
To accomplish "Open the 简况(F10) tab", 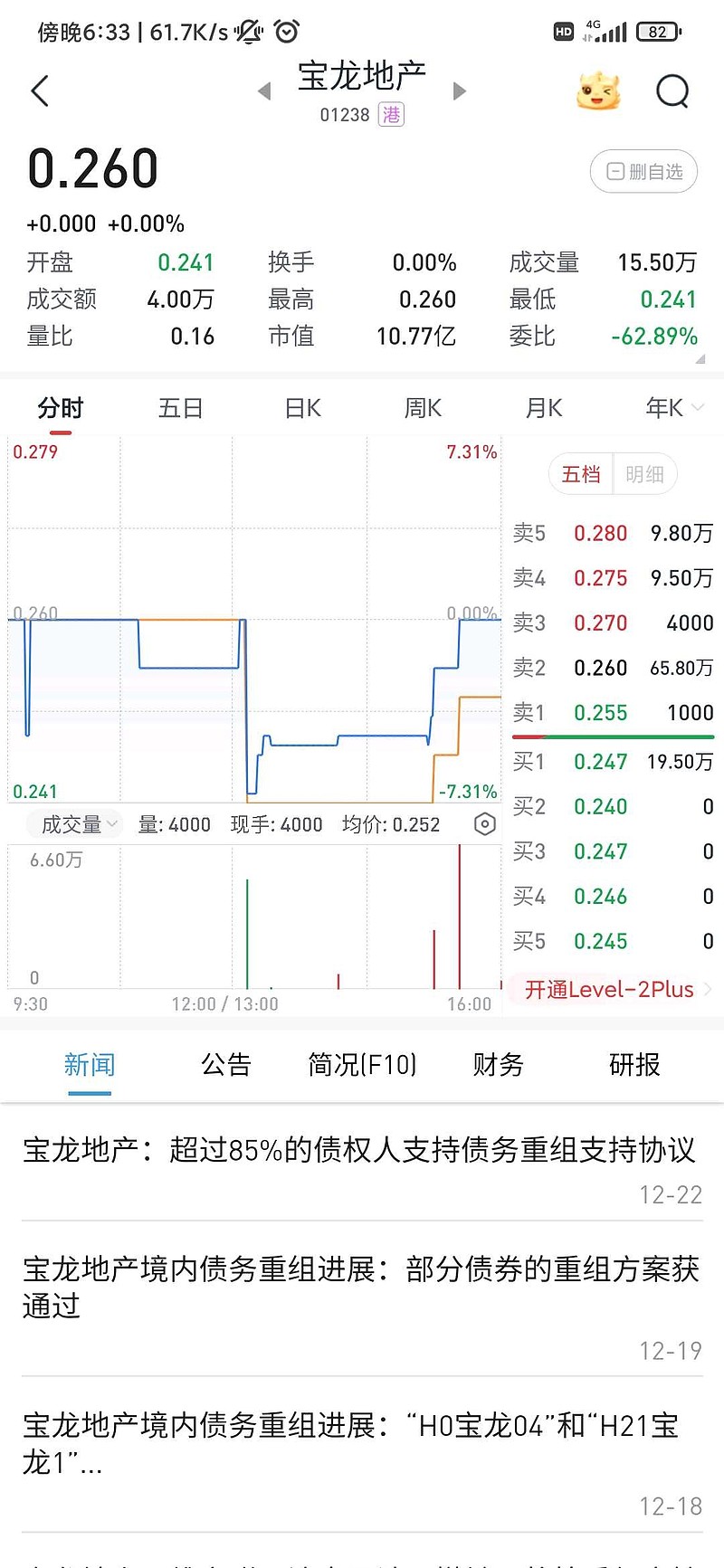I will (362, 1065).
